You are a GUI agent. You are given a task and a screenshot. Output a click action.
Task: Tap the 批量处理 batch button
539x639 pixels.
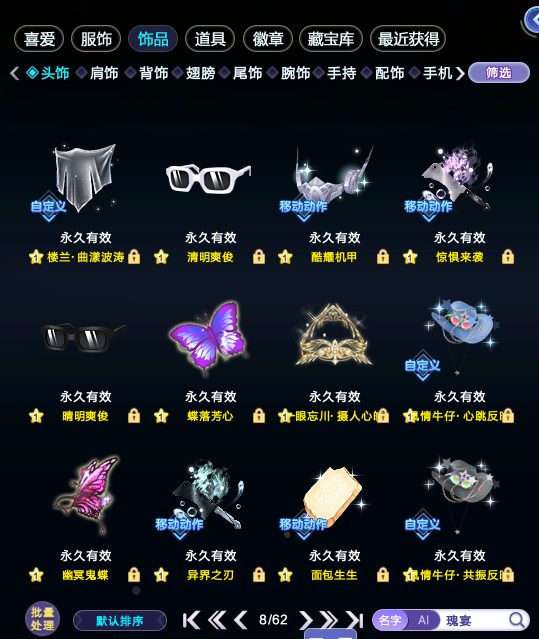click(42, 619)
